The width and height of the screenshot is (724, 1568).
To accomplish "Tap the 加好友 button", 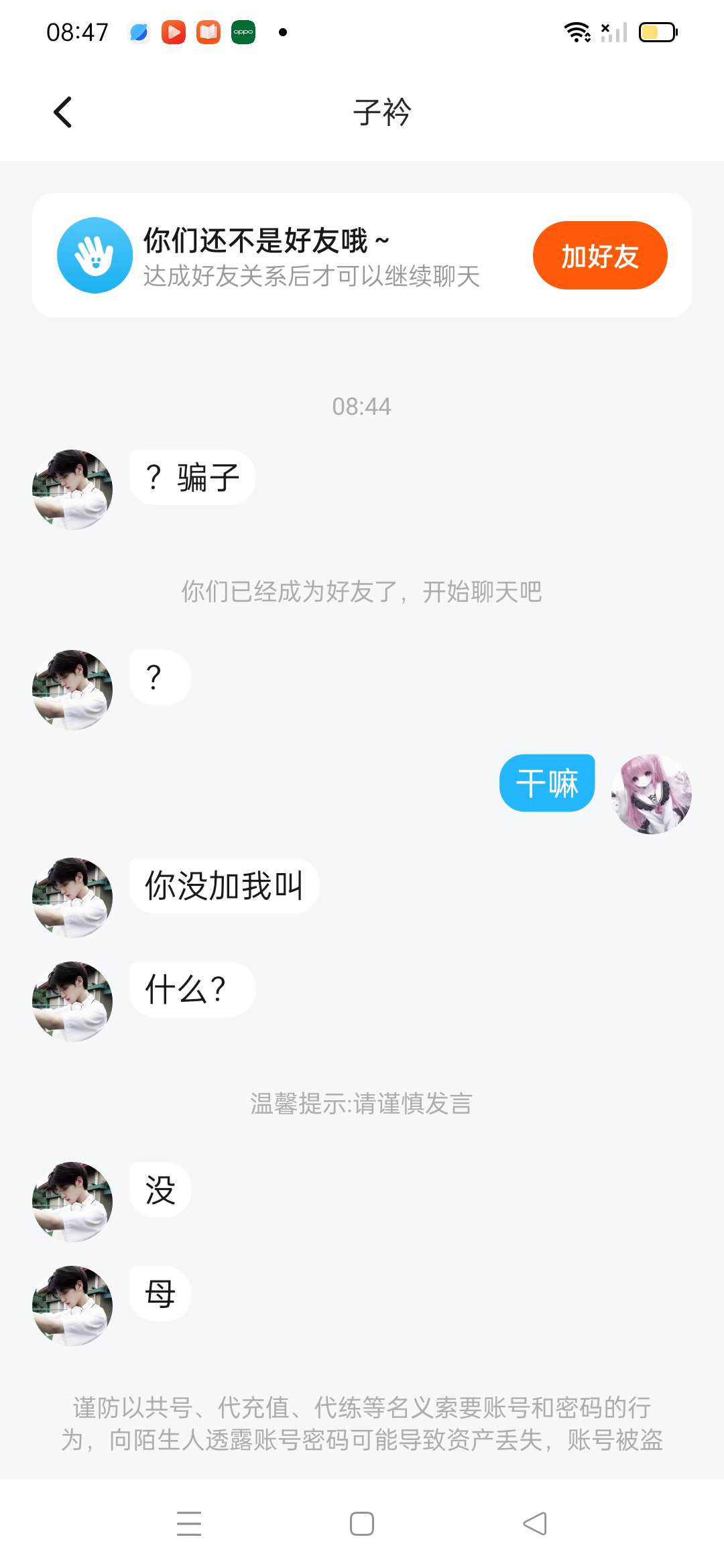I will tap(599, 255).
